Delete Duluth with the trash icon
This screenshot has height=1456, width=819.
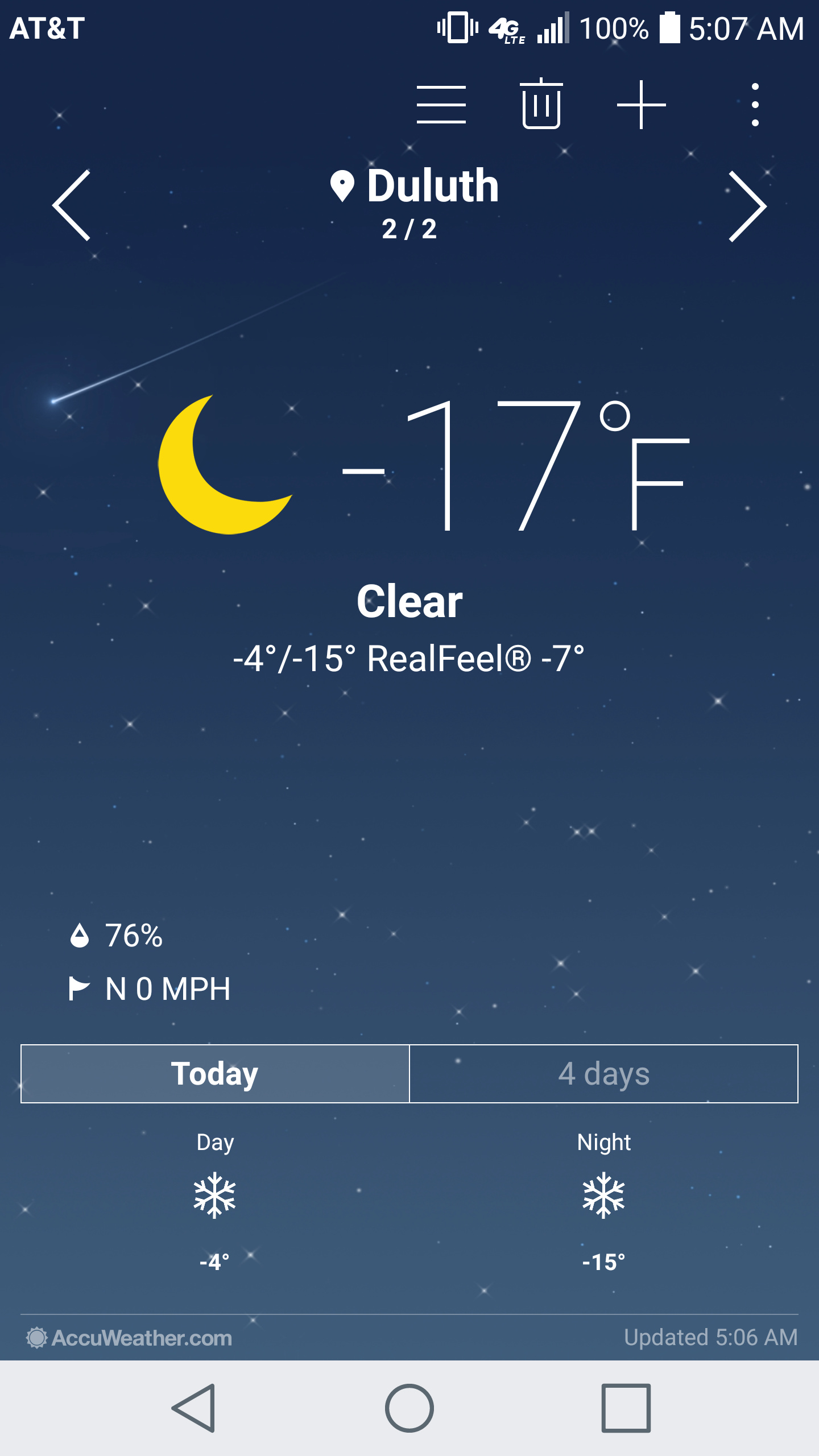click(541, 104)
